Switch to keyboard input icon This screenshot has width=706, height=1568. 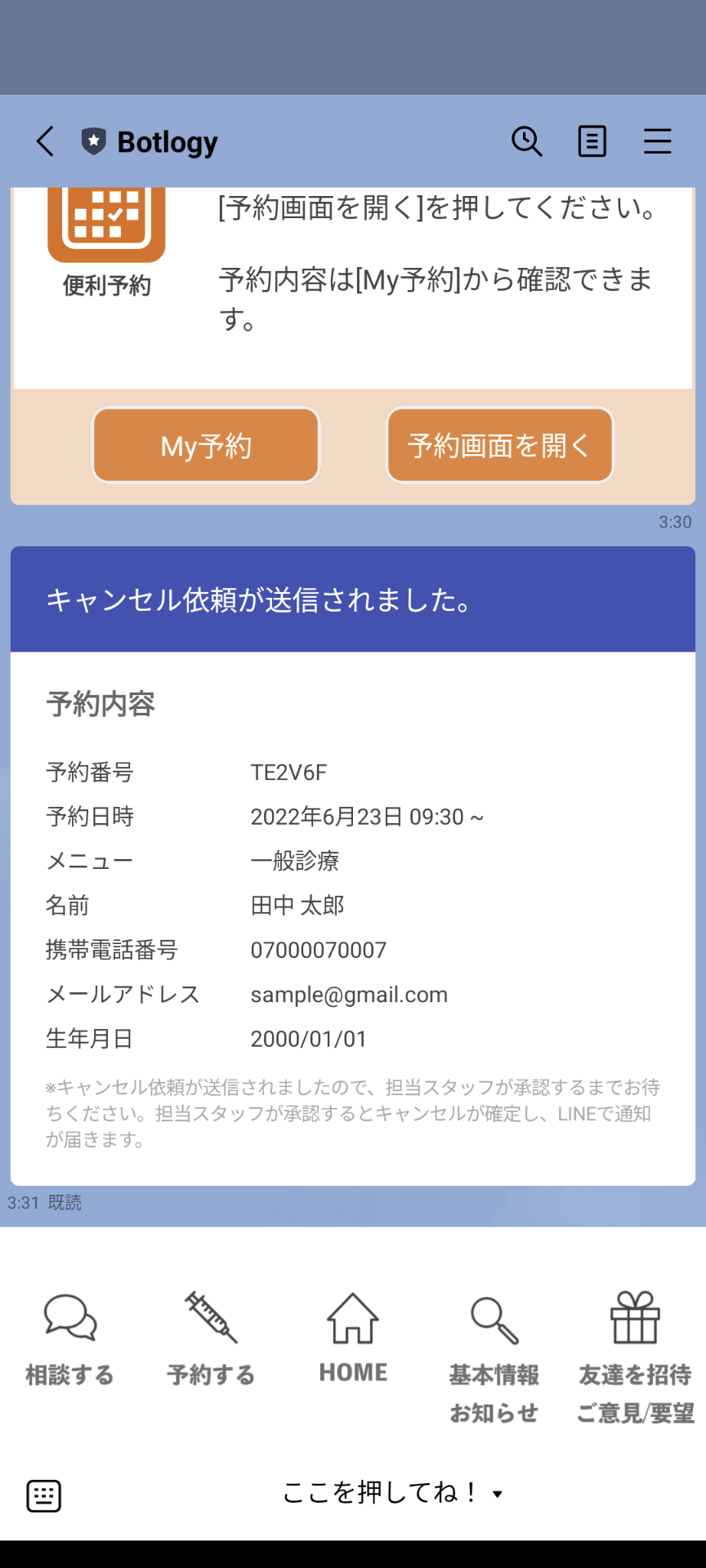44,1495
